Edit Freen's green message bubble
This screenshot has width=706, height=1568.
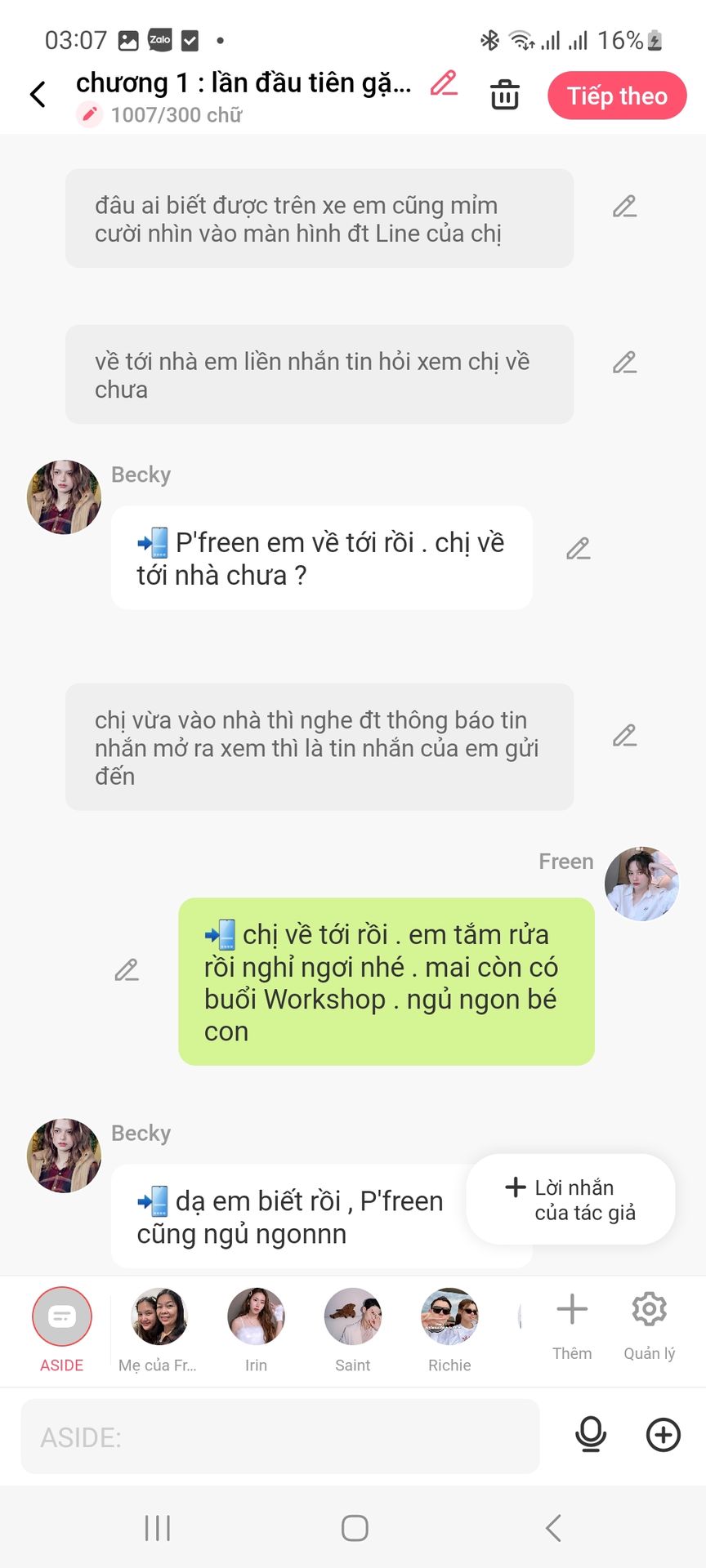click(x=127, y=970)
